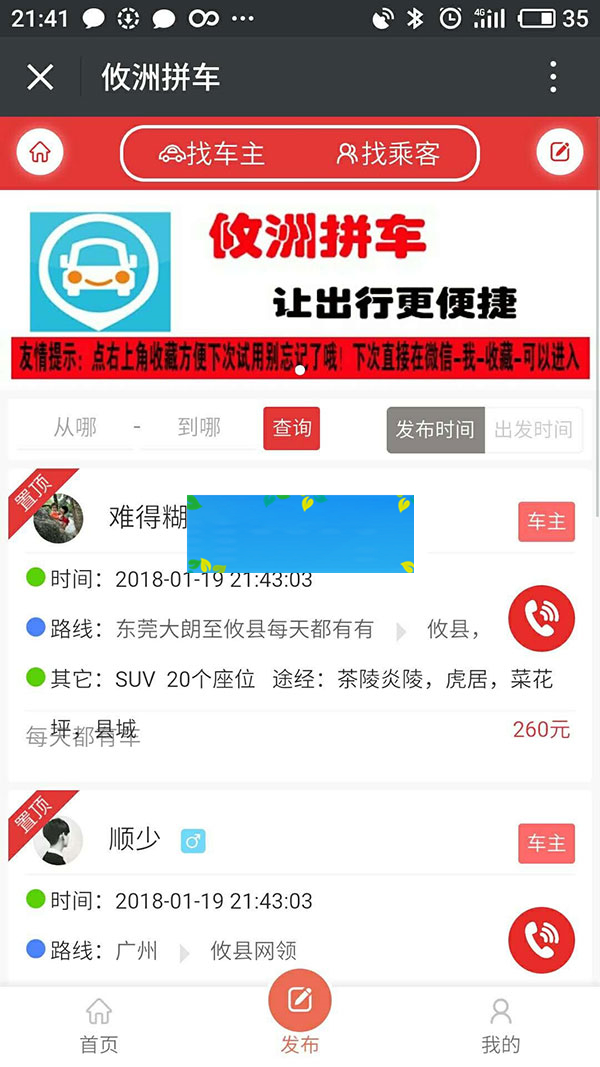Screen dimensions: 600x1067
Task: Sort by 出发时间
Action: 533,430
